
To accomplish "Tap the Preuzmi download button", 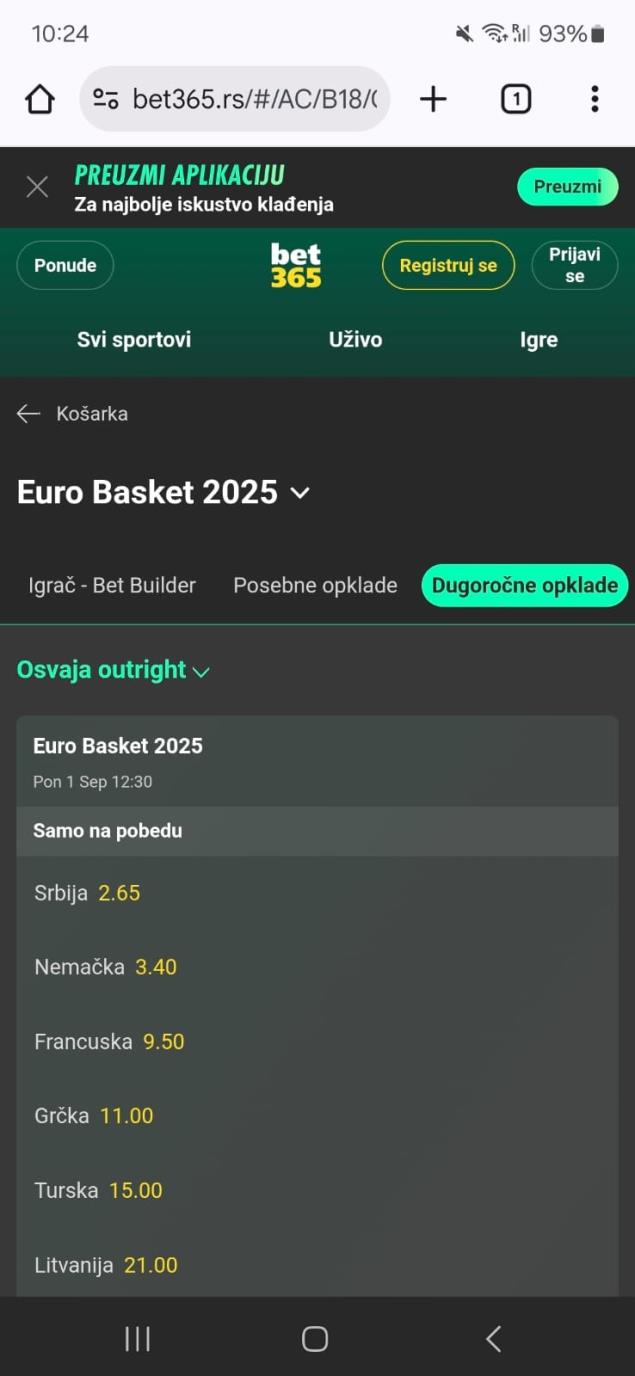I will (x=567, y=187).
